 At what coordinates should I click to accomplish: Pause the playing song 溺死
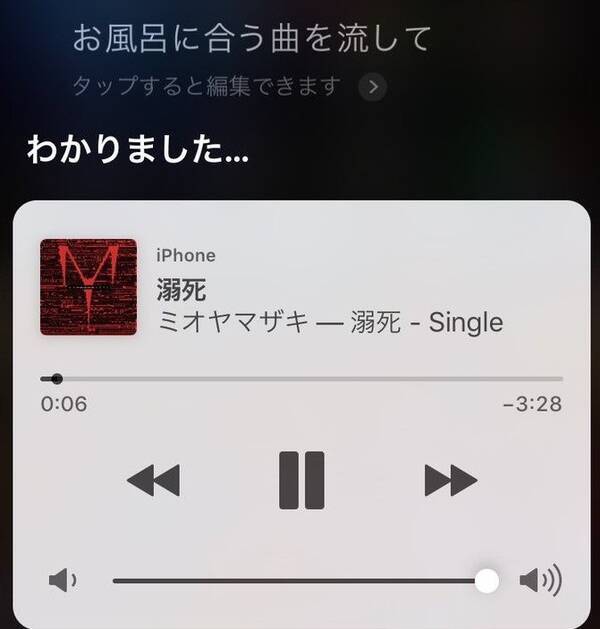302,480
